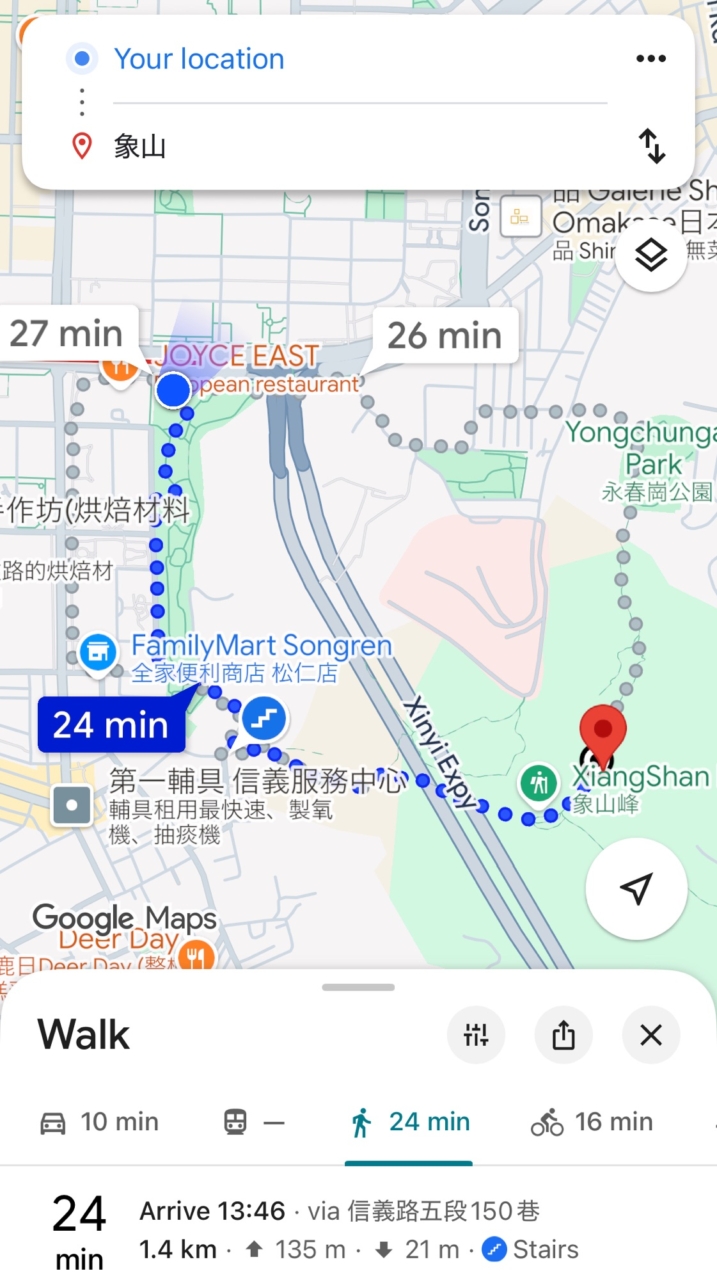
Task: Open the overflow menu next to Your location
Action: (651, 59)
